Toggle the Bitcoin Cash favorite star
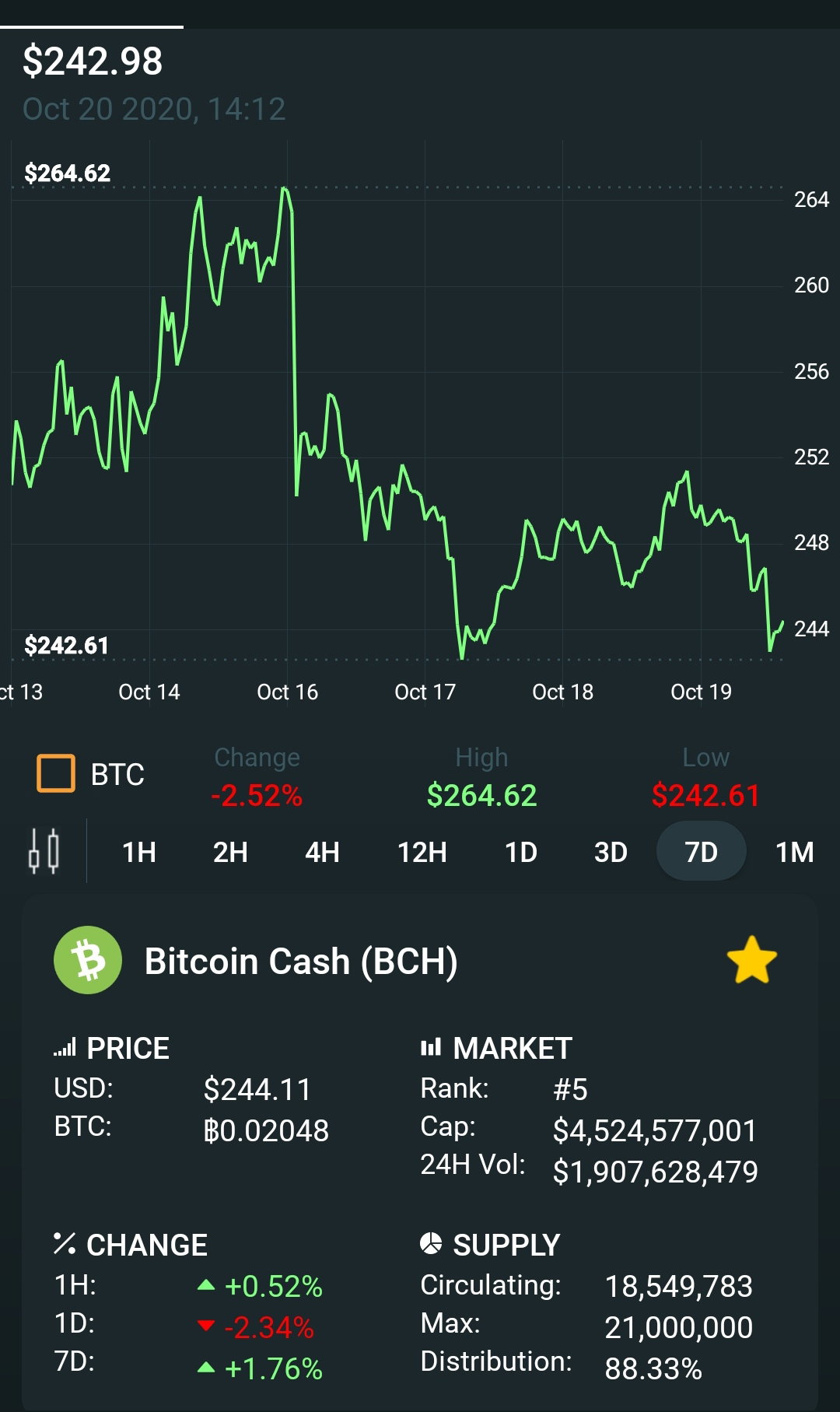The image size is (840, 1412). [751, 960]
